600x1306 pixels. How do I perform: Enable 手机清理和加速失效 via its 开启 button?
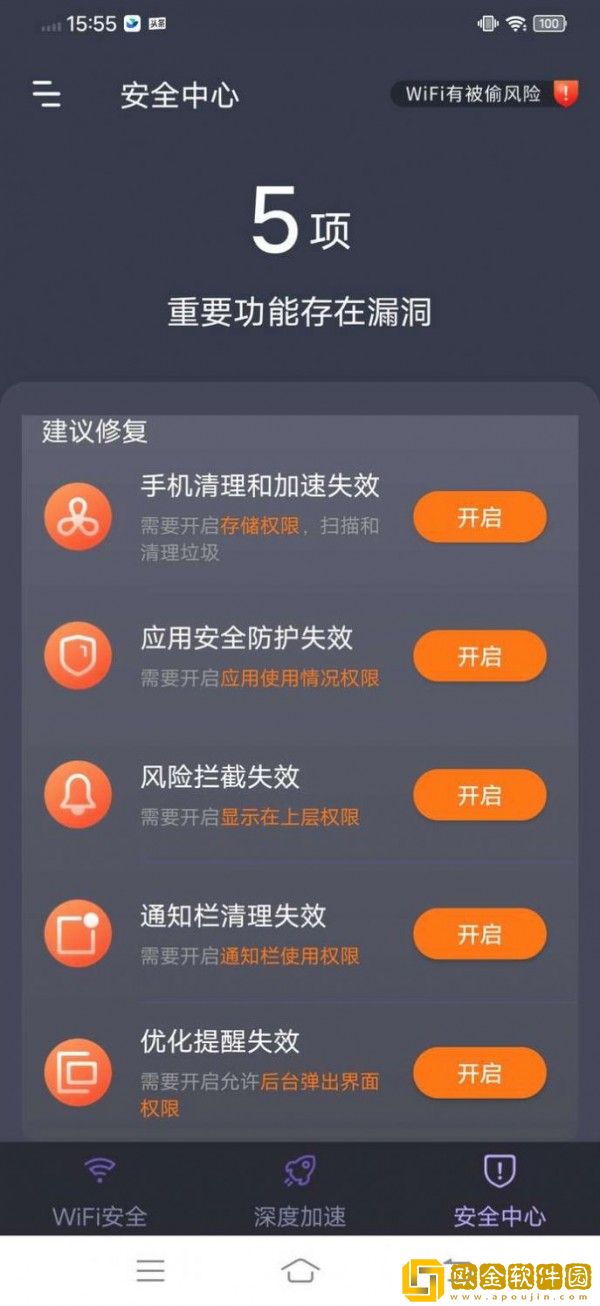click(480, 517)
